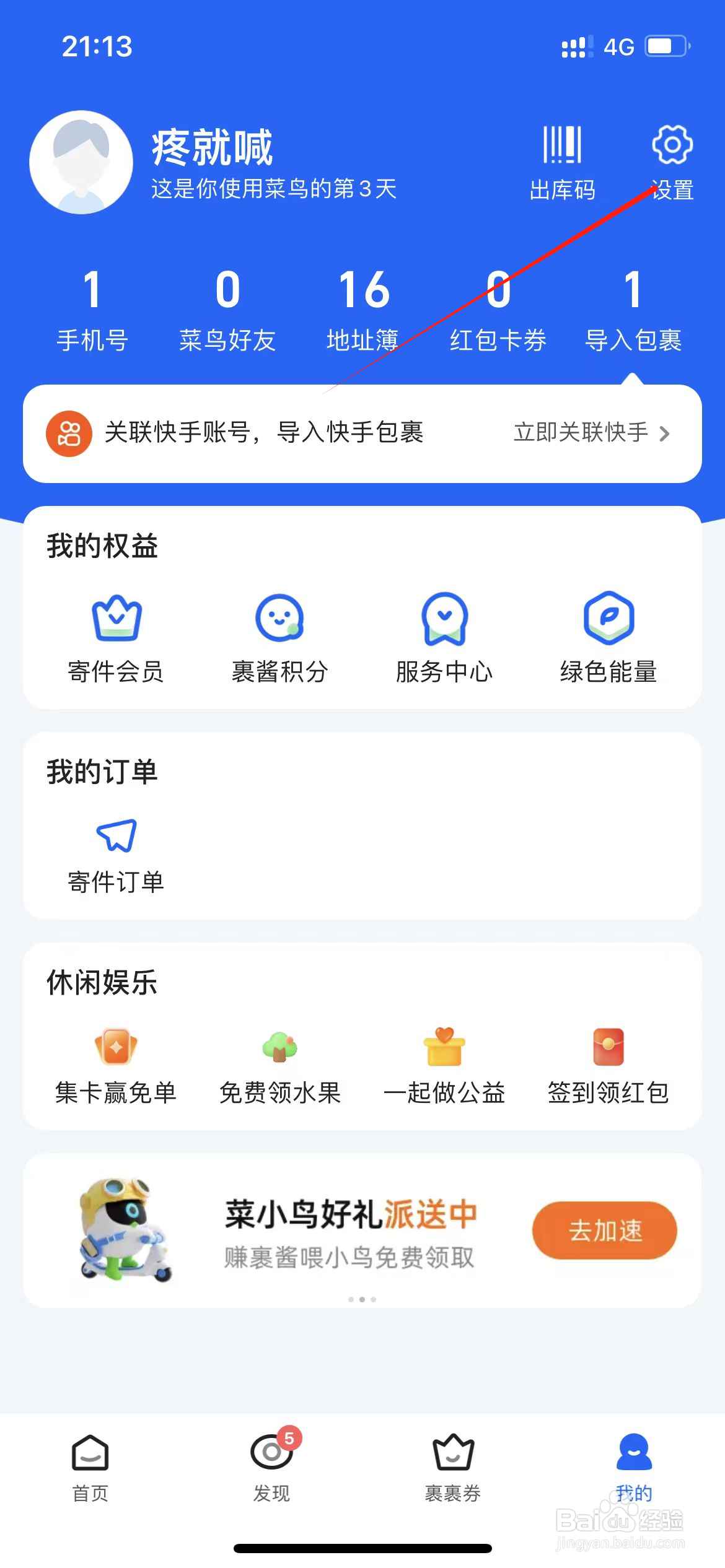The height and width of the screenshot is (1568, 725).
Task: Open the 设置 gear icon
Action: point(672,146)
